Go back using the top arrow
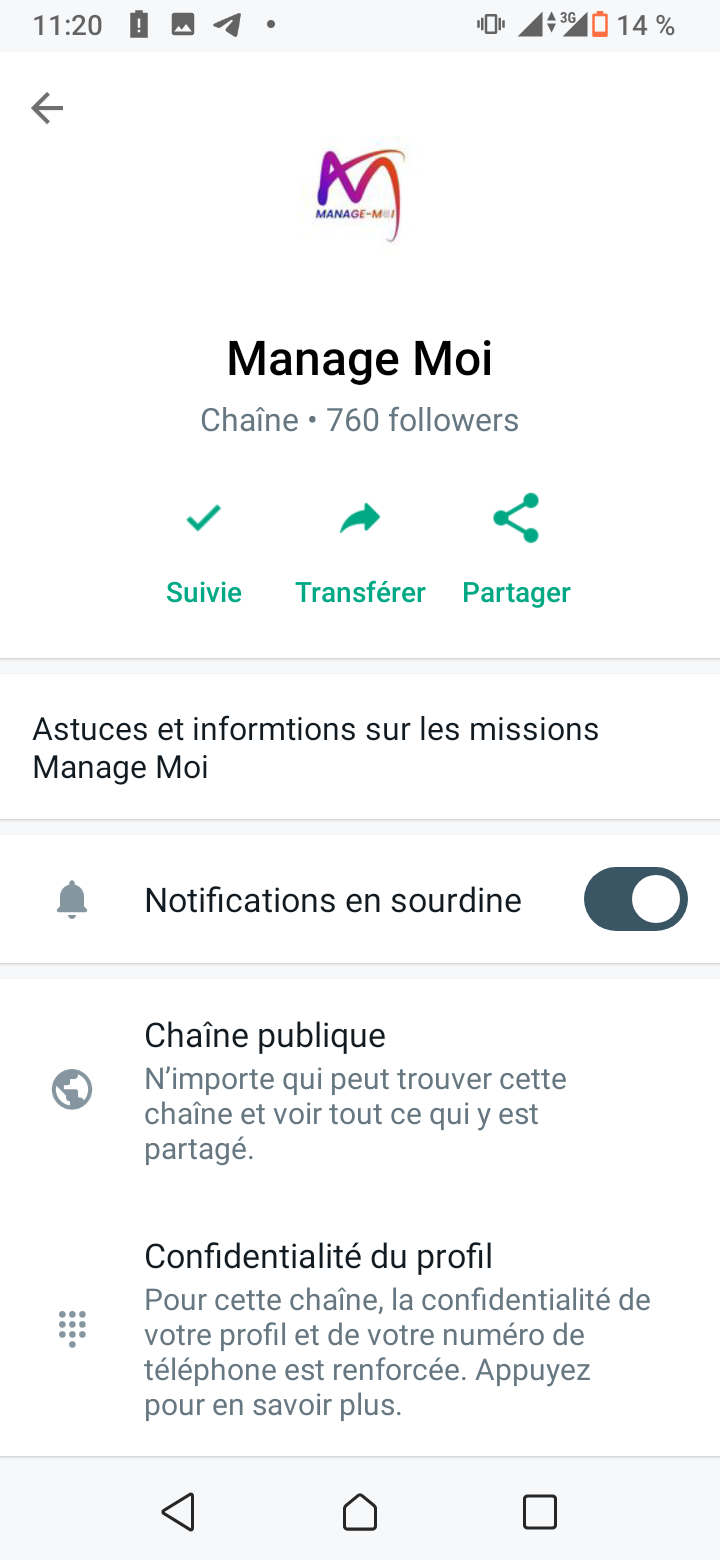 click(x=47, y=108)
